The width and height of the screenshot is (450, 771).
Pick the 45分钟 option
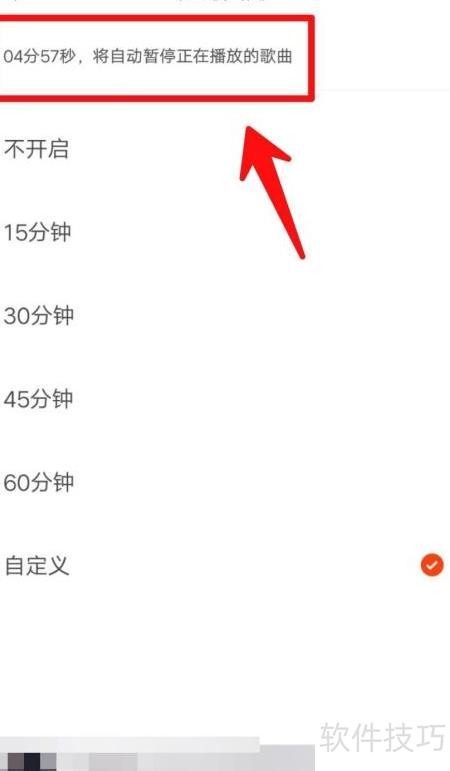point(225,399)
